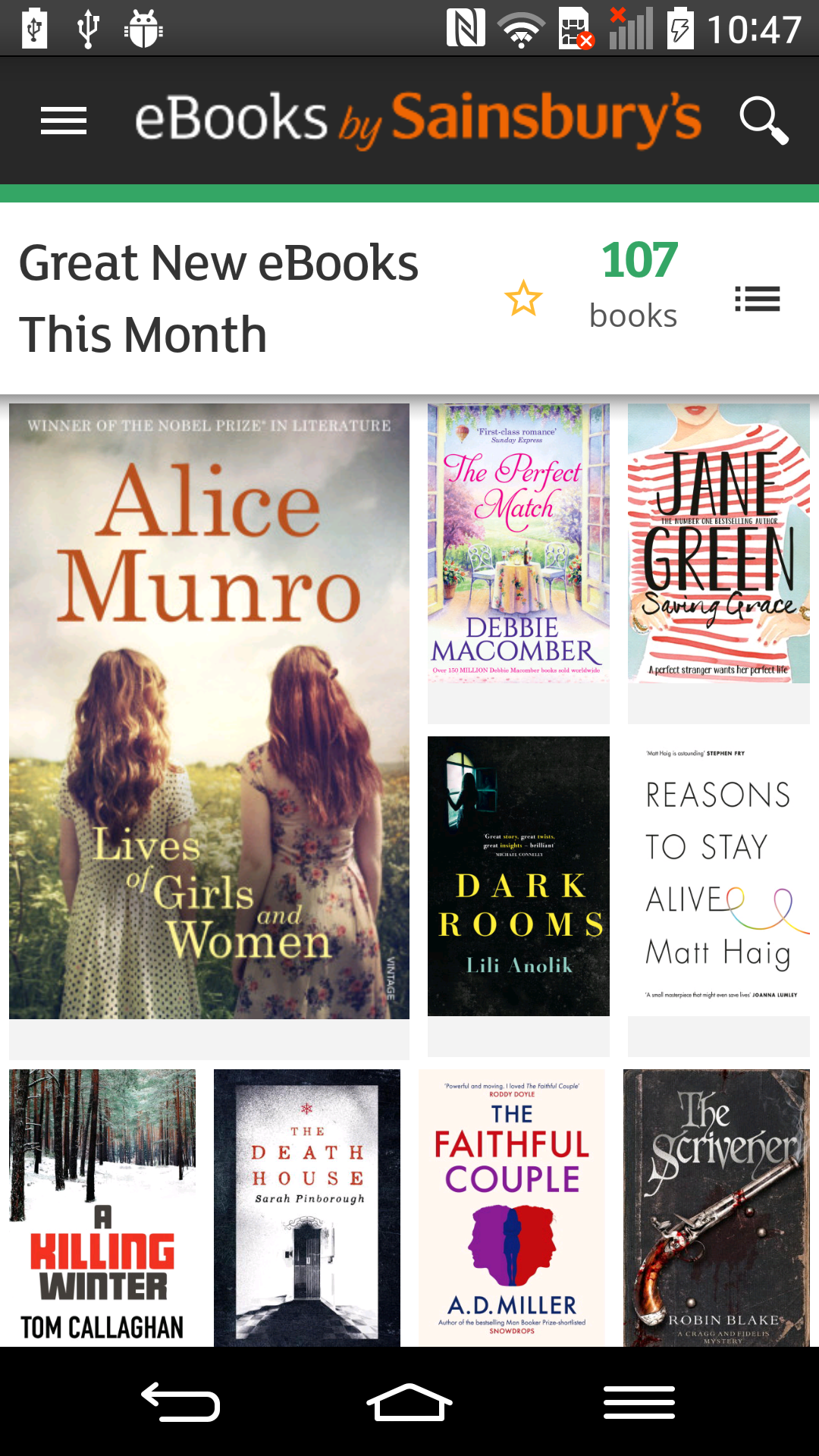The height and width of the screenshot is (1456, 819).
Task: Open The Death House by Sarah Pinborough
Action: 307,1207
